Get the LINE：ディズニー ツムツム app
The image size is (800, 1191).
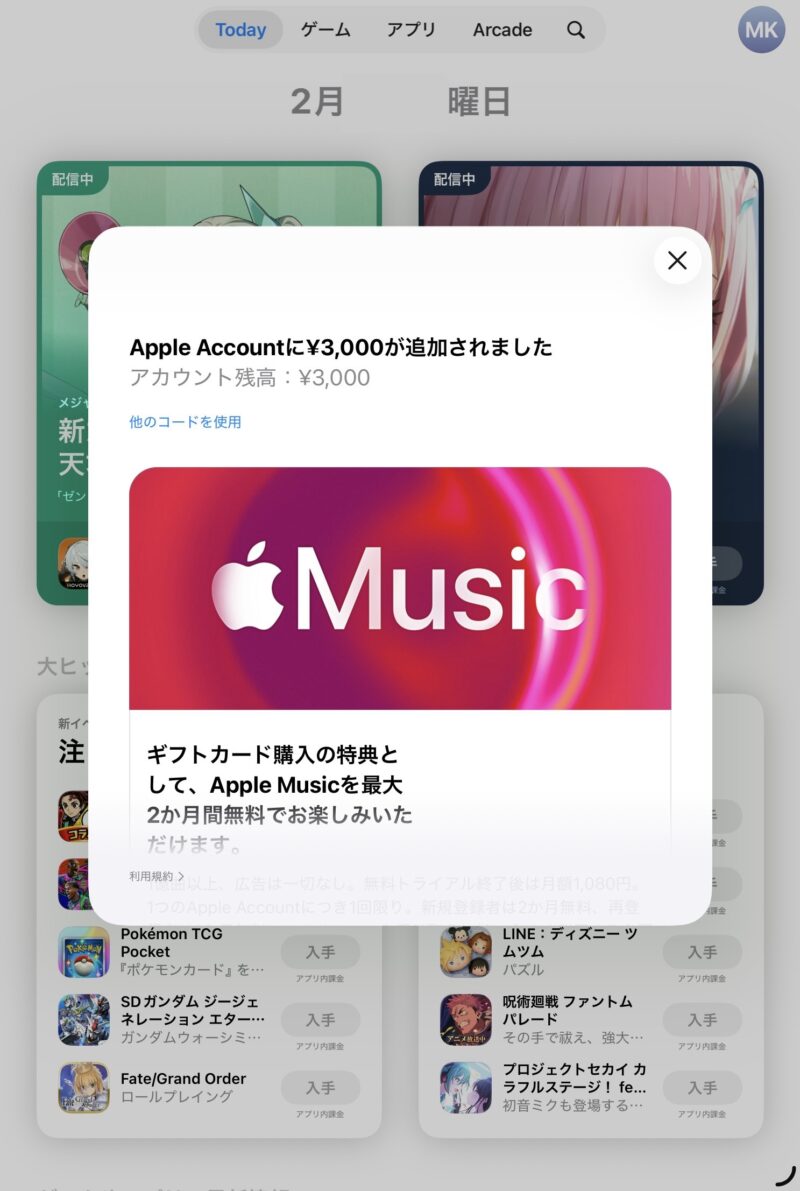pos(702,952)
